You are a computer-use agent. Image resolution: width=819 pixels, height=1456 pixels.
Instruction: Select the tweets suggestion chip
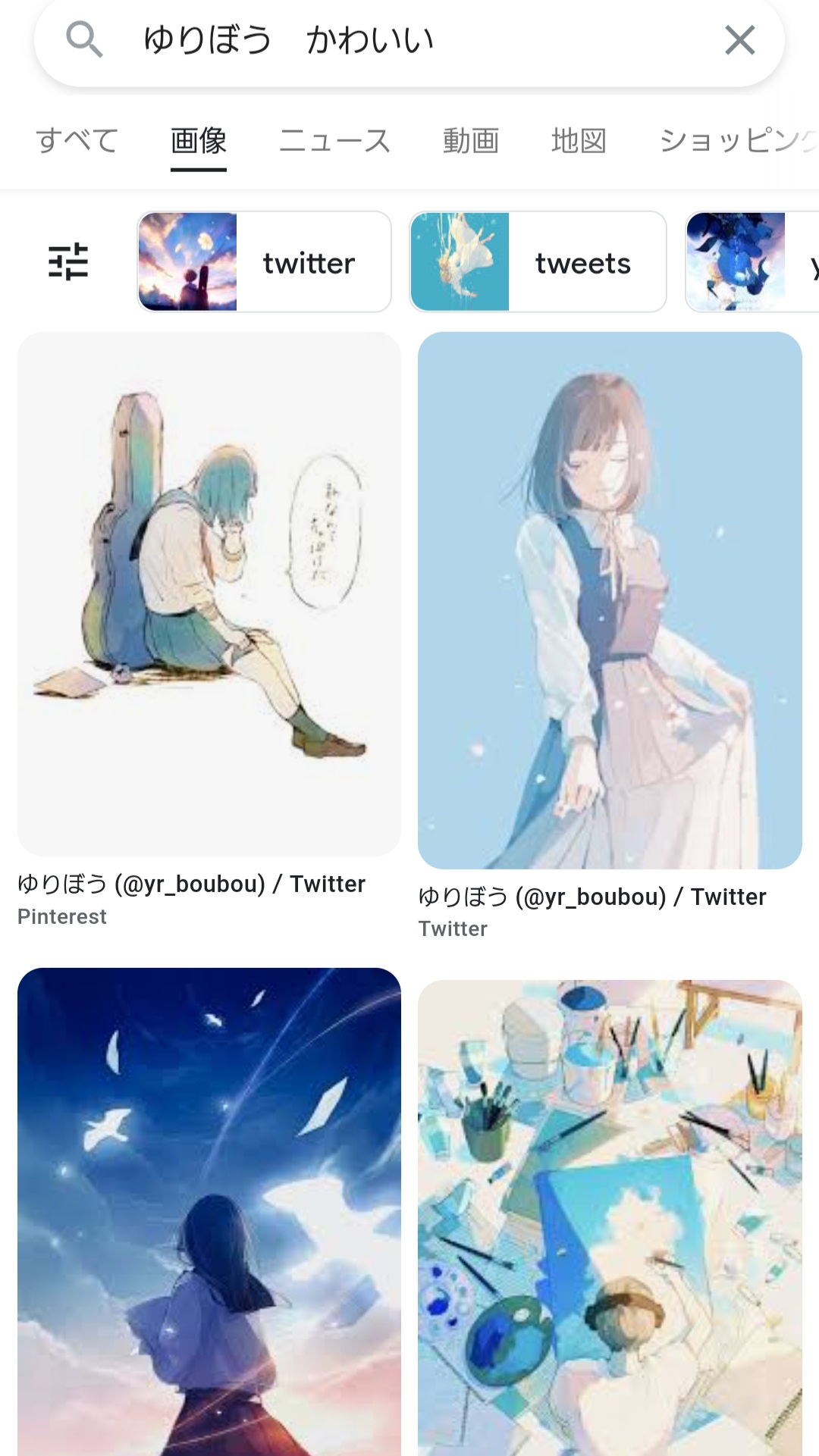point(538,262)
